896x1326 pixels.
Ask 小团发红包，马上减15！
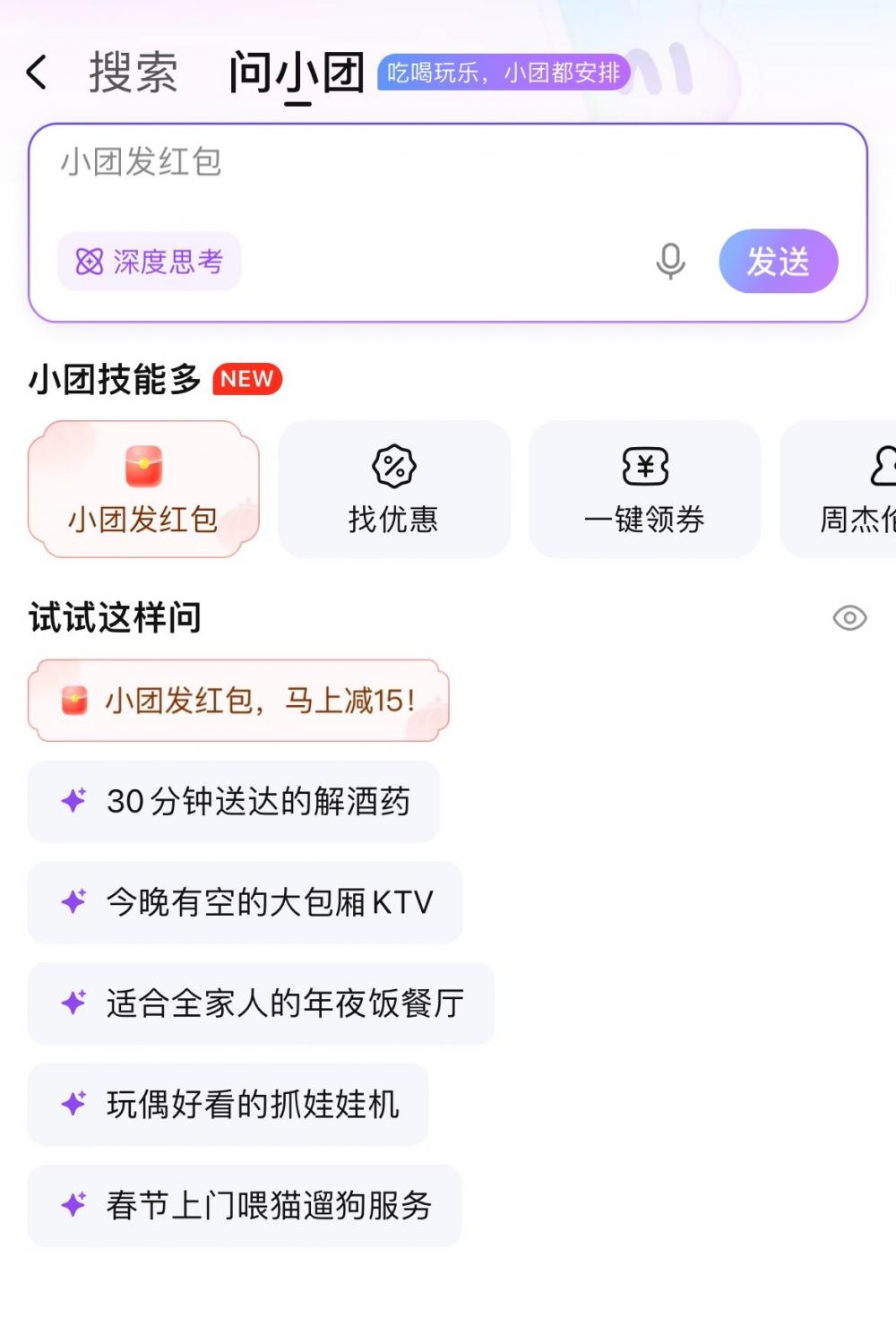[x=238, y=701]
